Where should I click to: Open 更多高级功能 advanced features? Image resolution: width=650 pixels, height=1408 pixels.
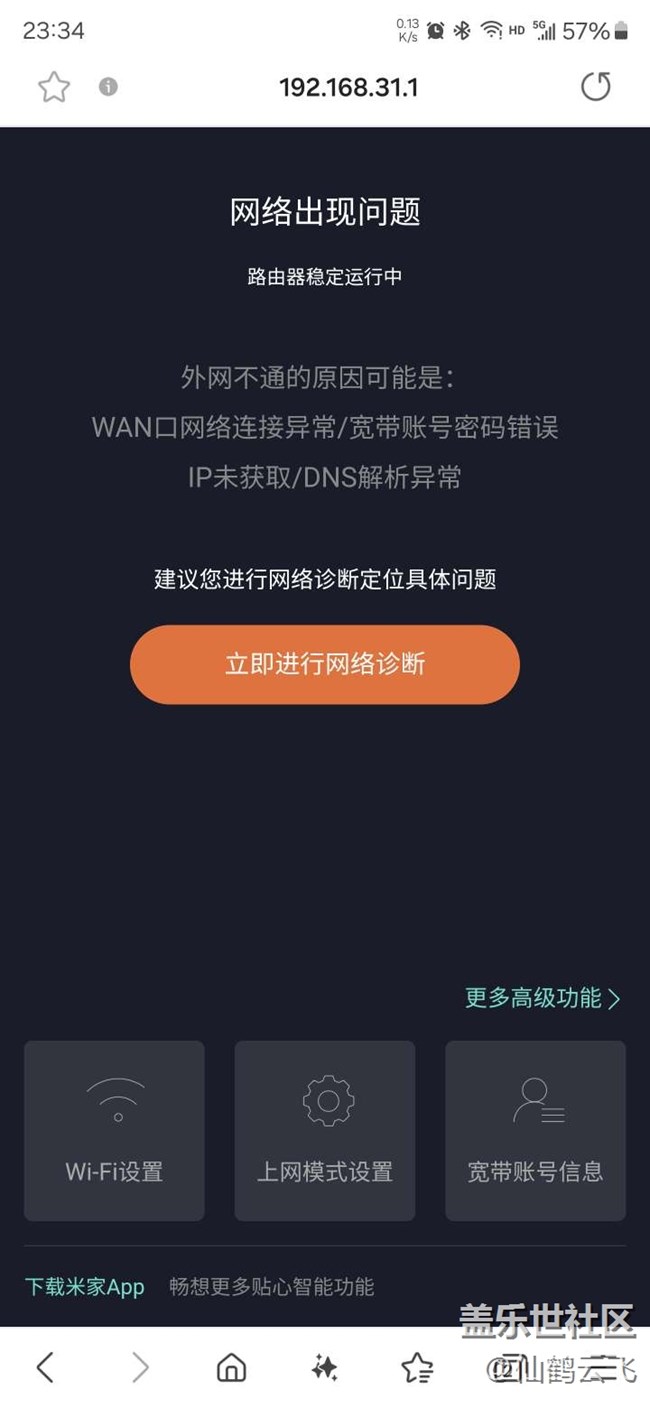click(543, 998)
